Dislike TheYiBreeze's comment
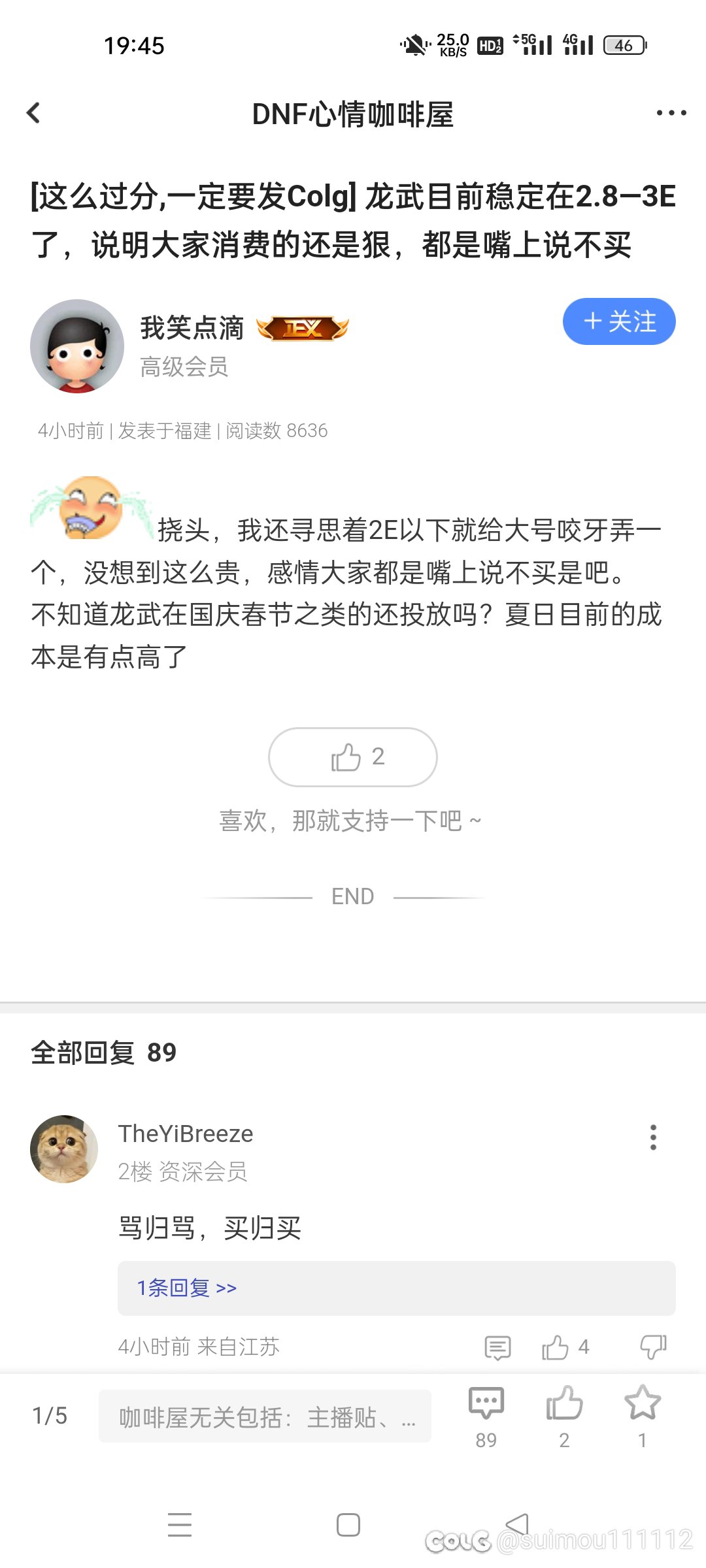Screen dimensions: 706x1568 [653, 1347]
